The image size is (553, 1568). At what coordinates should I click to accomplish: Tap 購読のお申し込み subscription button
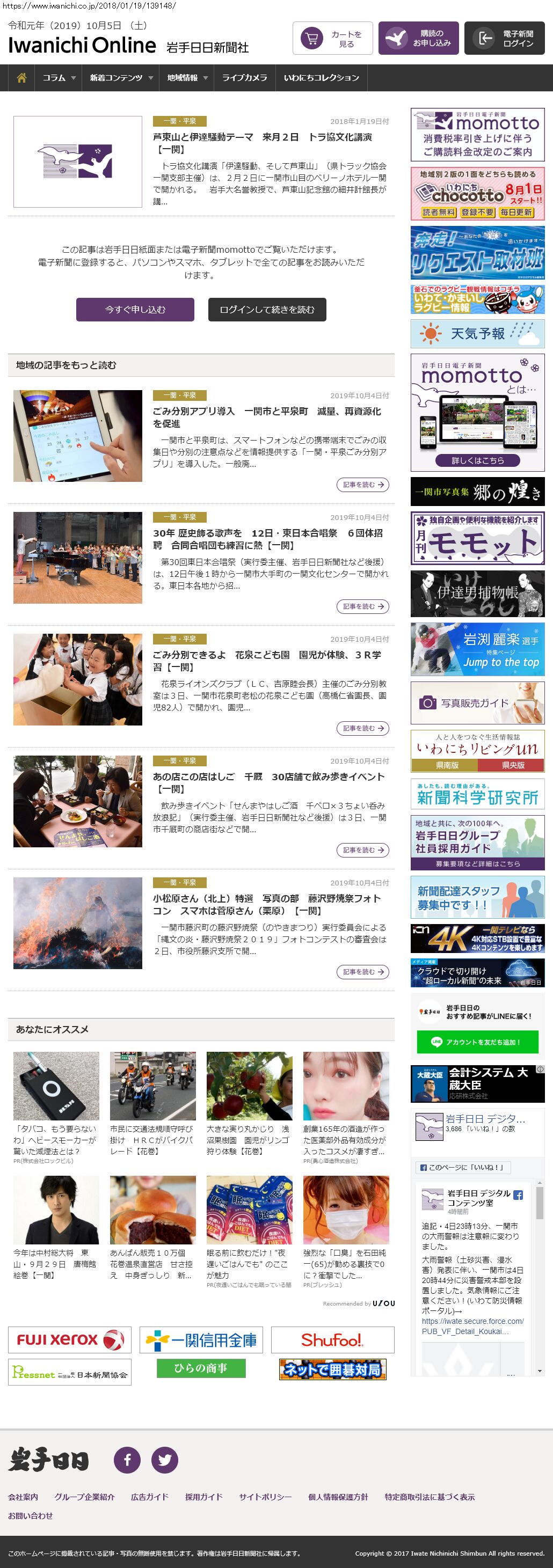point(418,38)
